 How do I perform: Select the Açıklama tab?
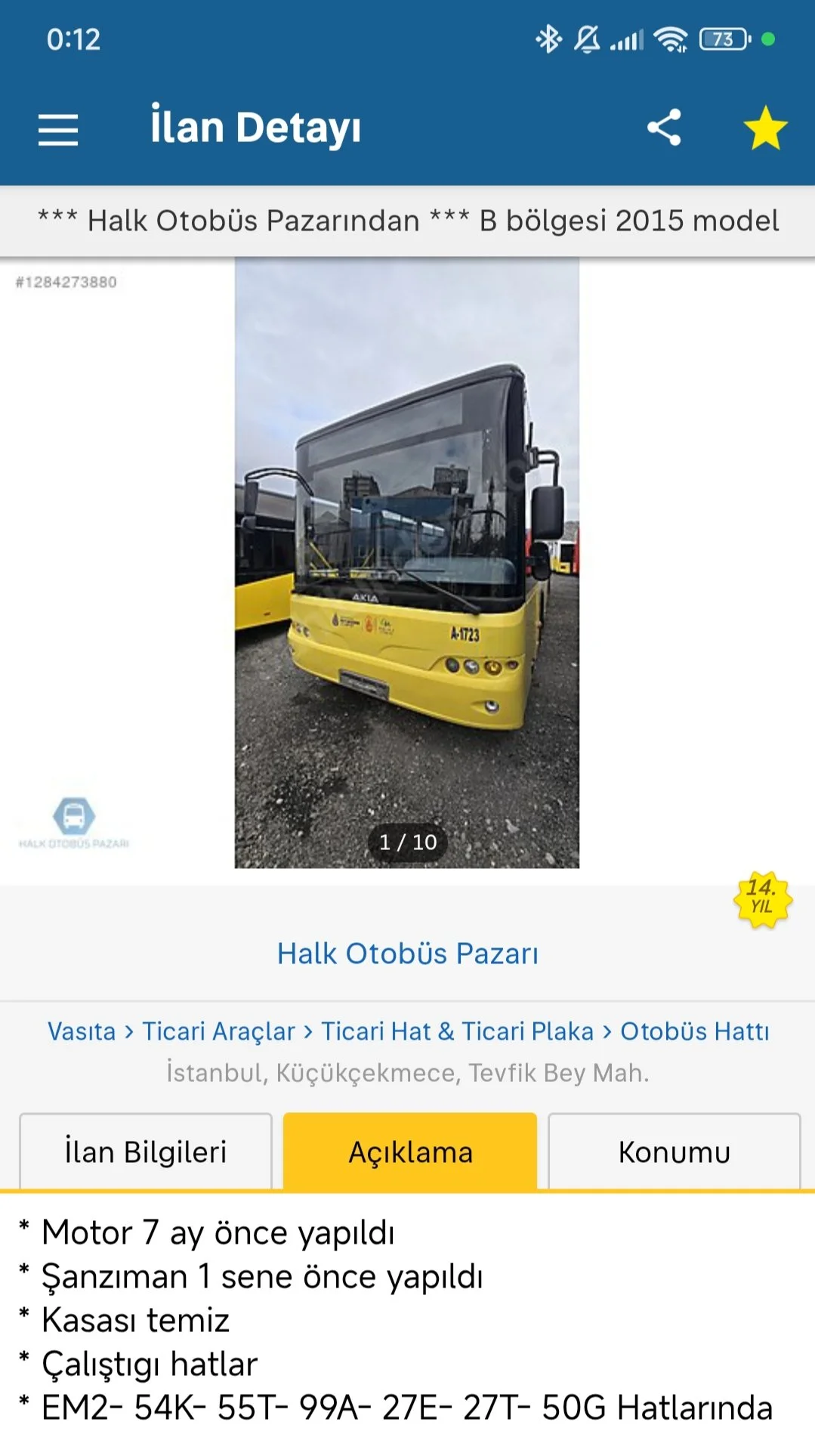(410, 1152)
